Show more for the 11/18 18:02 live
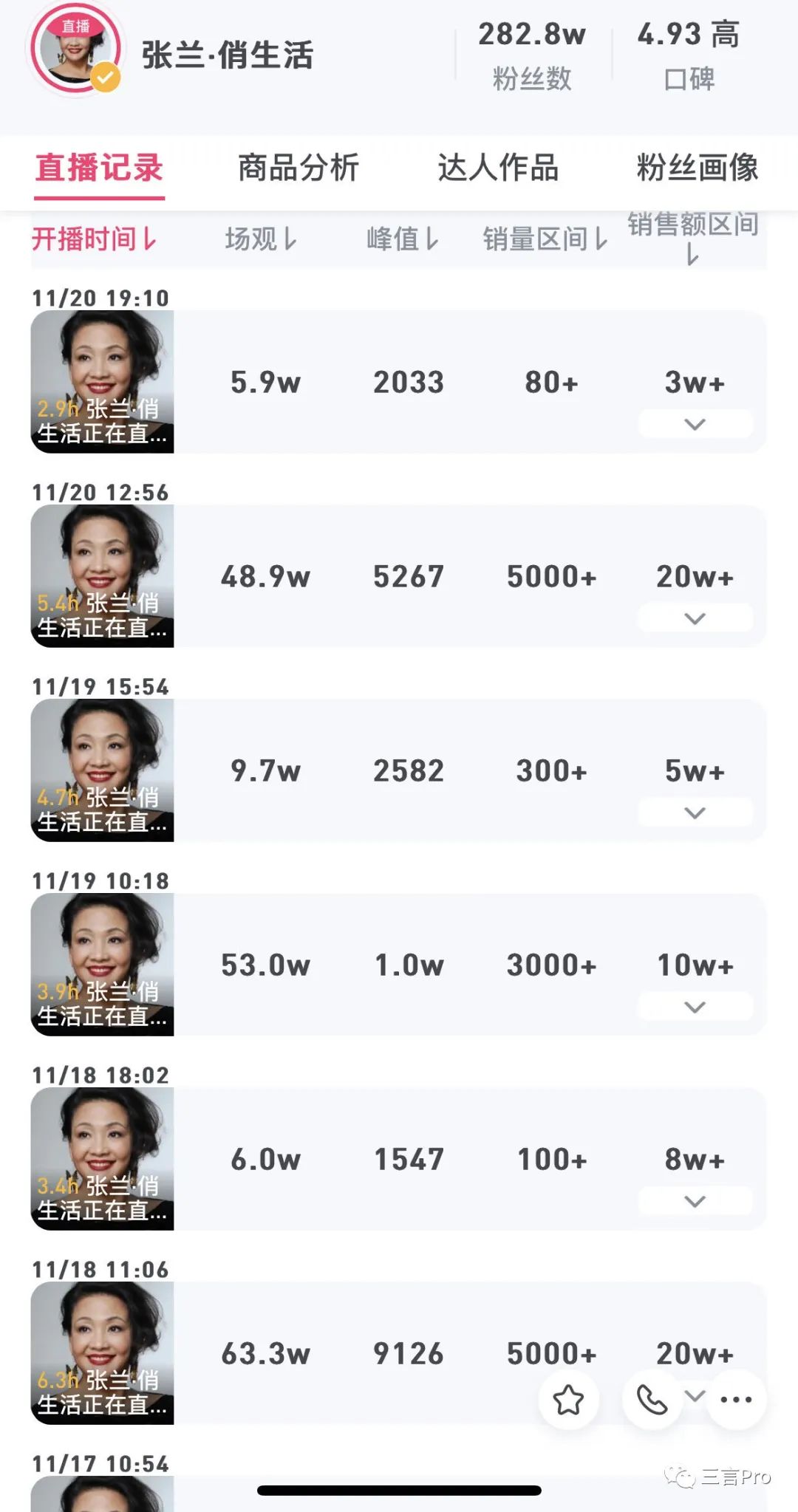 pos(695,1201)
